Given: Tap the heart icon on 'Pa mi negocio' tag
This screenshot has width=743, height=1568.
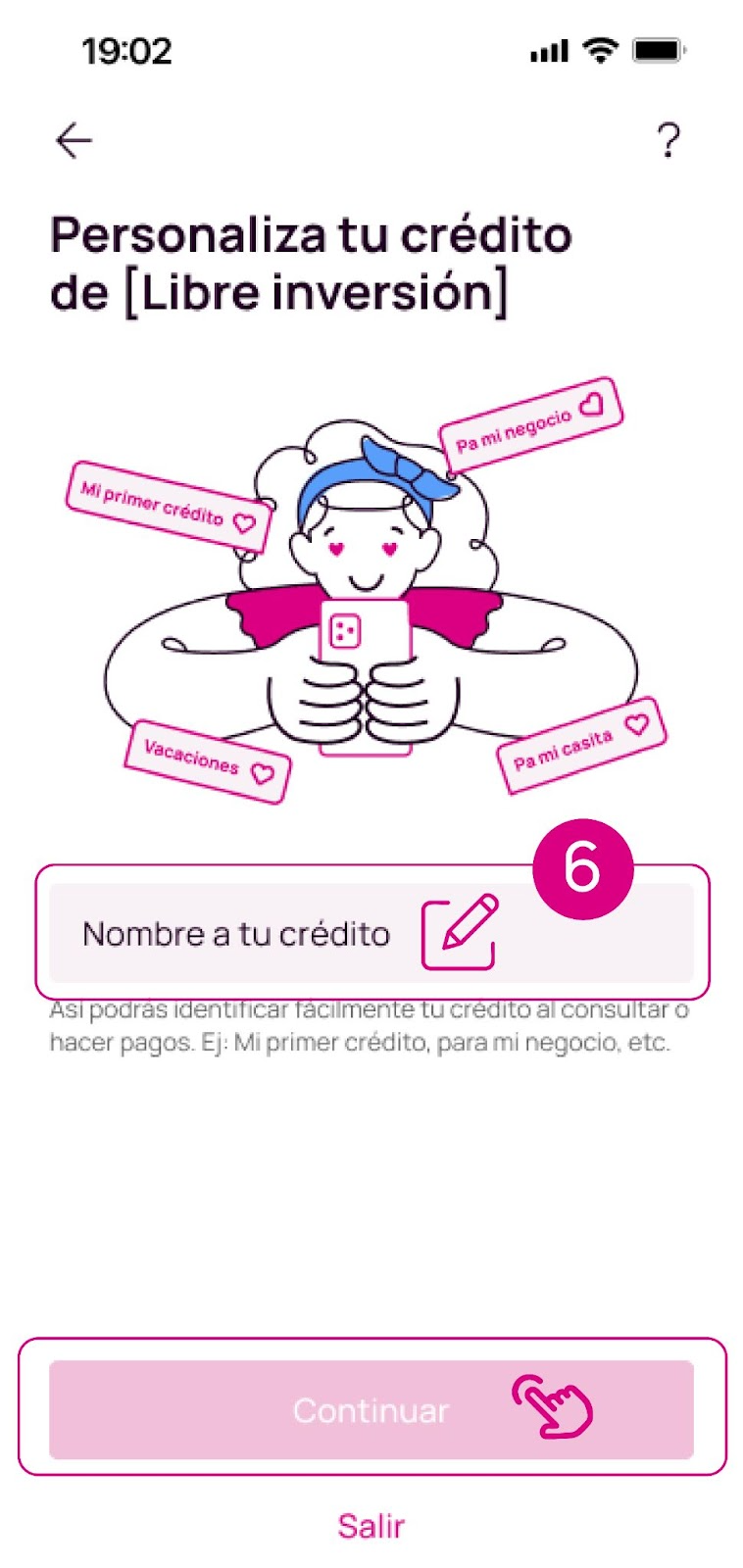Looking at the screenshot, I should pos(594,402).
